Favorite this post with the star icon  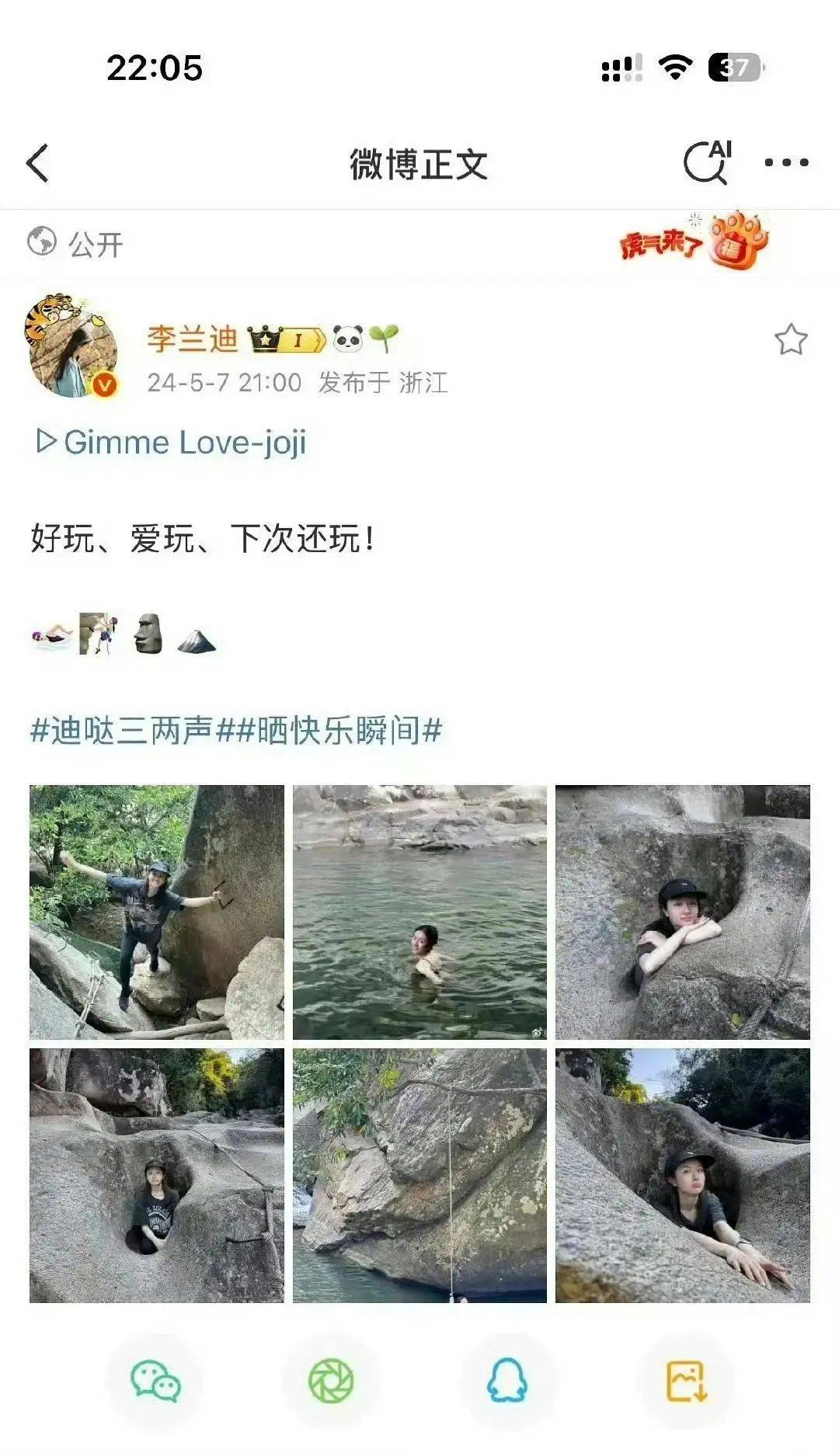[x=791, y=340]
